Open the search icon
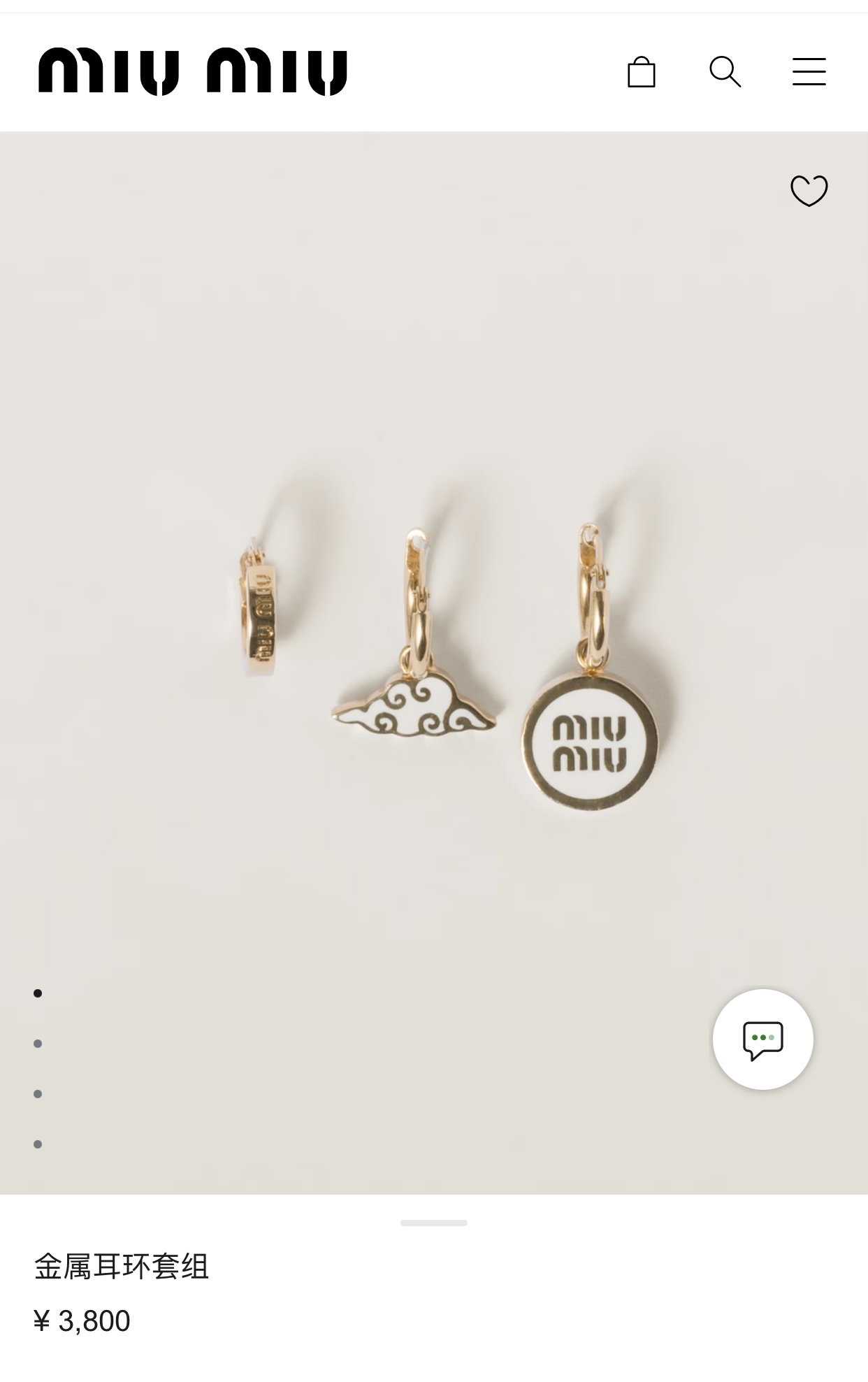868x1382 pixels. point(725,72)
